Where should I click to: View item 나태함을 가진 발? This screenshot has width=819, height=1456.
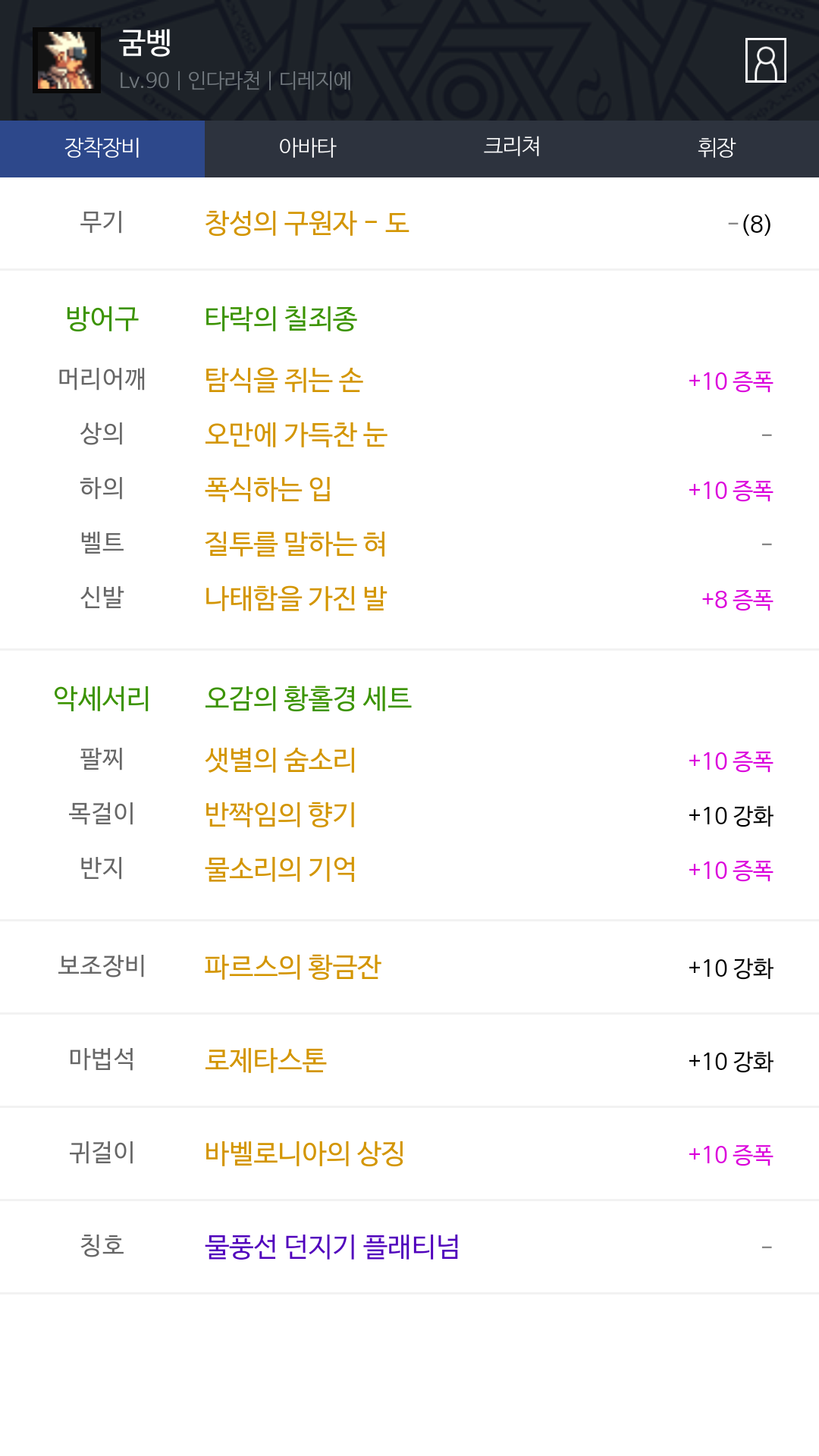coord(296,598)
